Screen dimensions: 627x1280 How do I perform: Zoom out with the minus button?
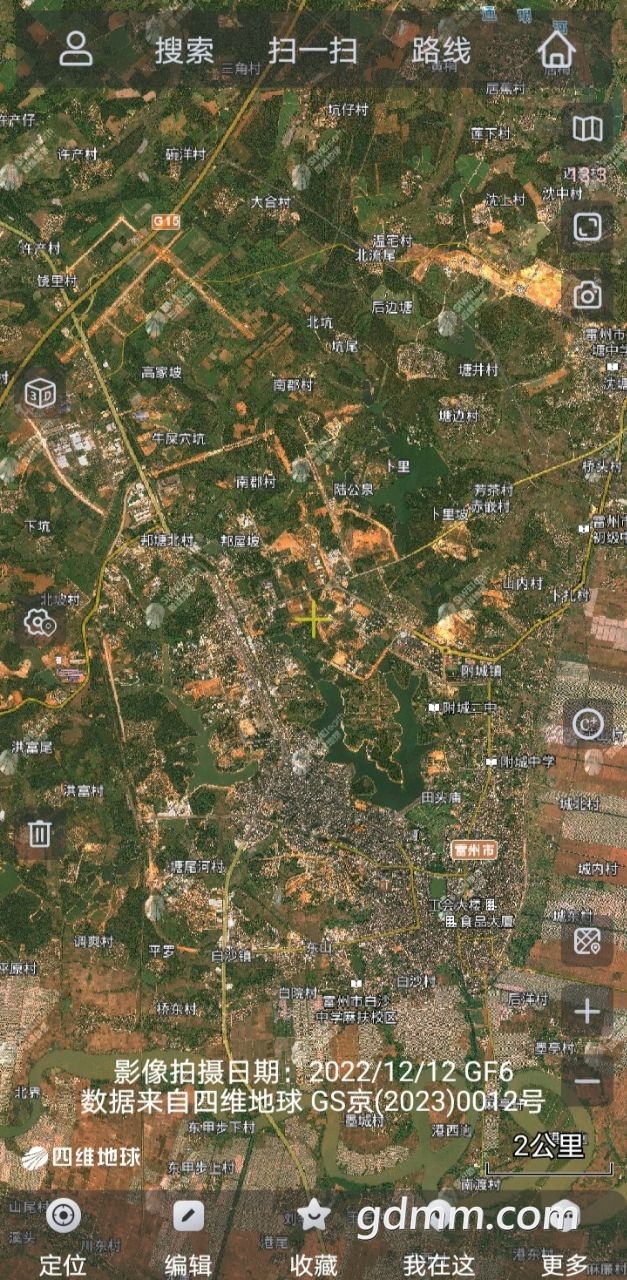587,1082
